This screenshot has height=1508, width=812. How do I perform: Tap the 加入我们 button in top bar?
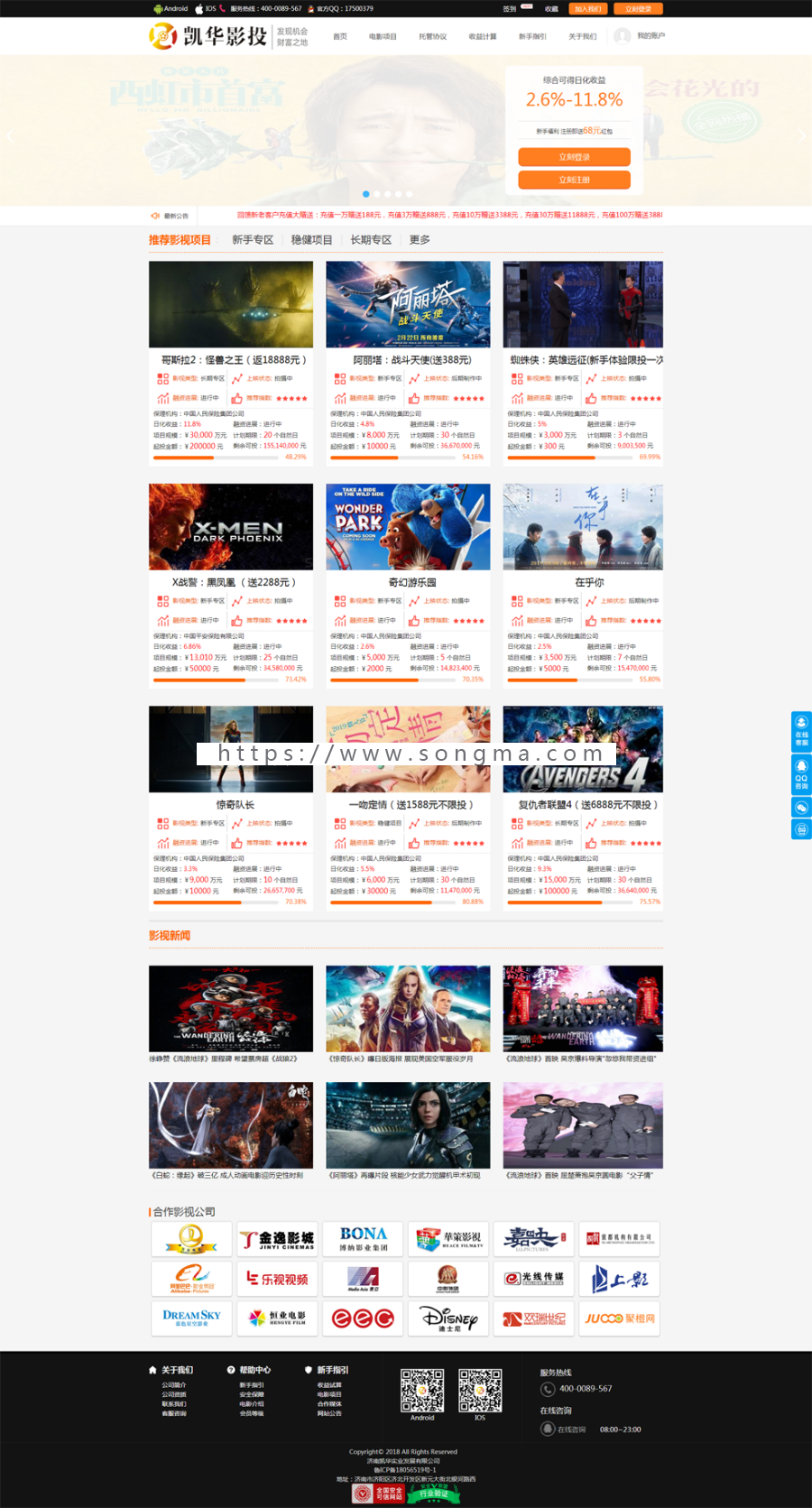coord(587,9)
